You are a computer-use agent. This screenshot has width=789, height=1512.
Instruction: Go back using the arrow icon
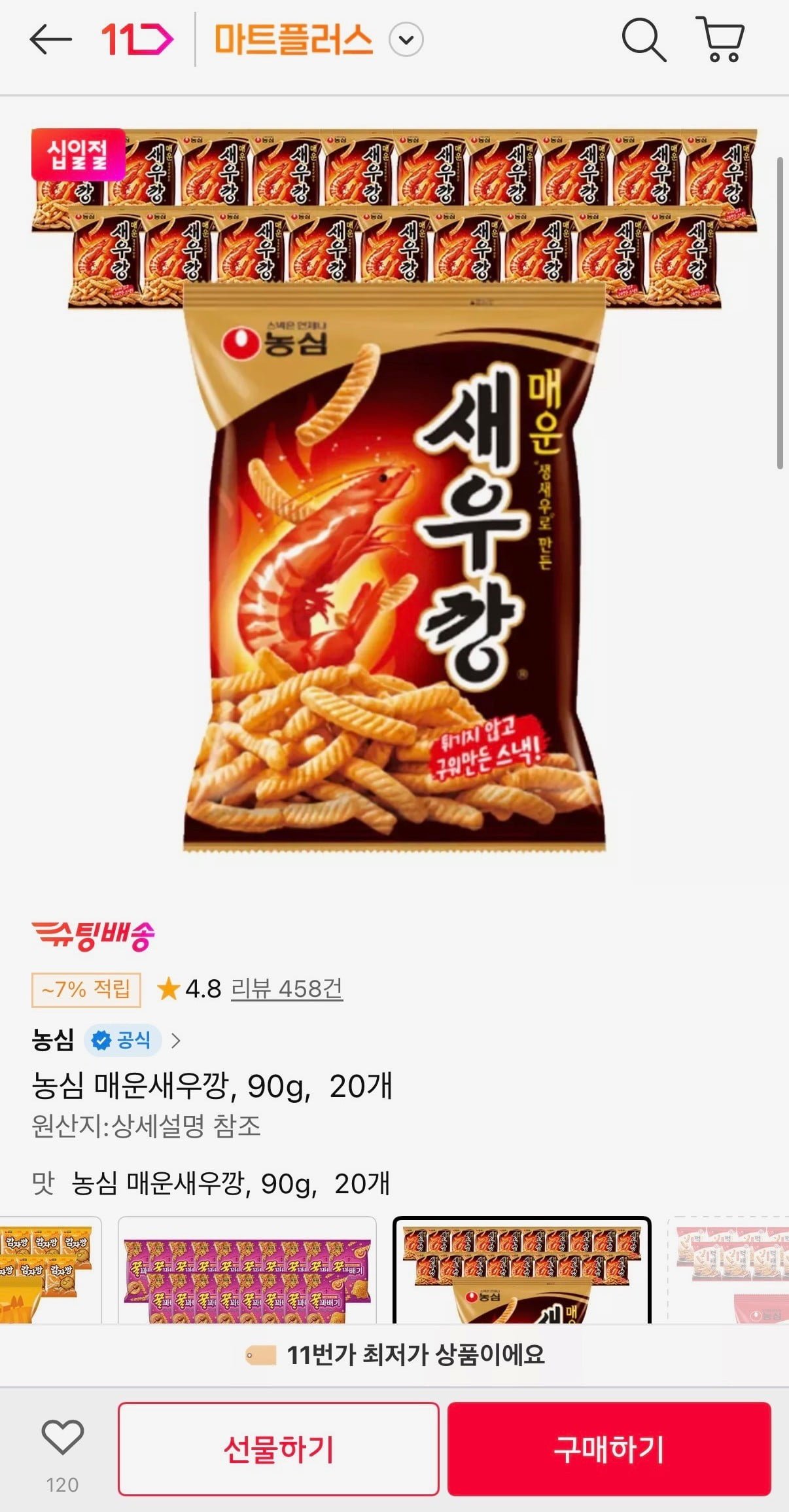(50, 40)
